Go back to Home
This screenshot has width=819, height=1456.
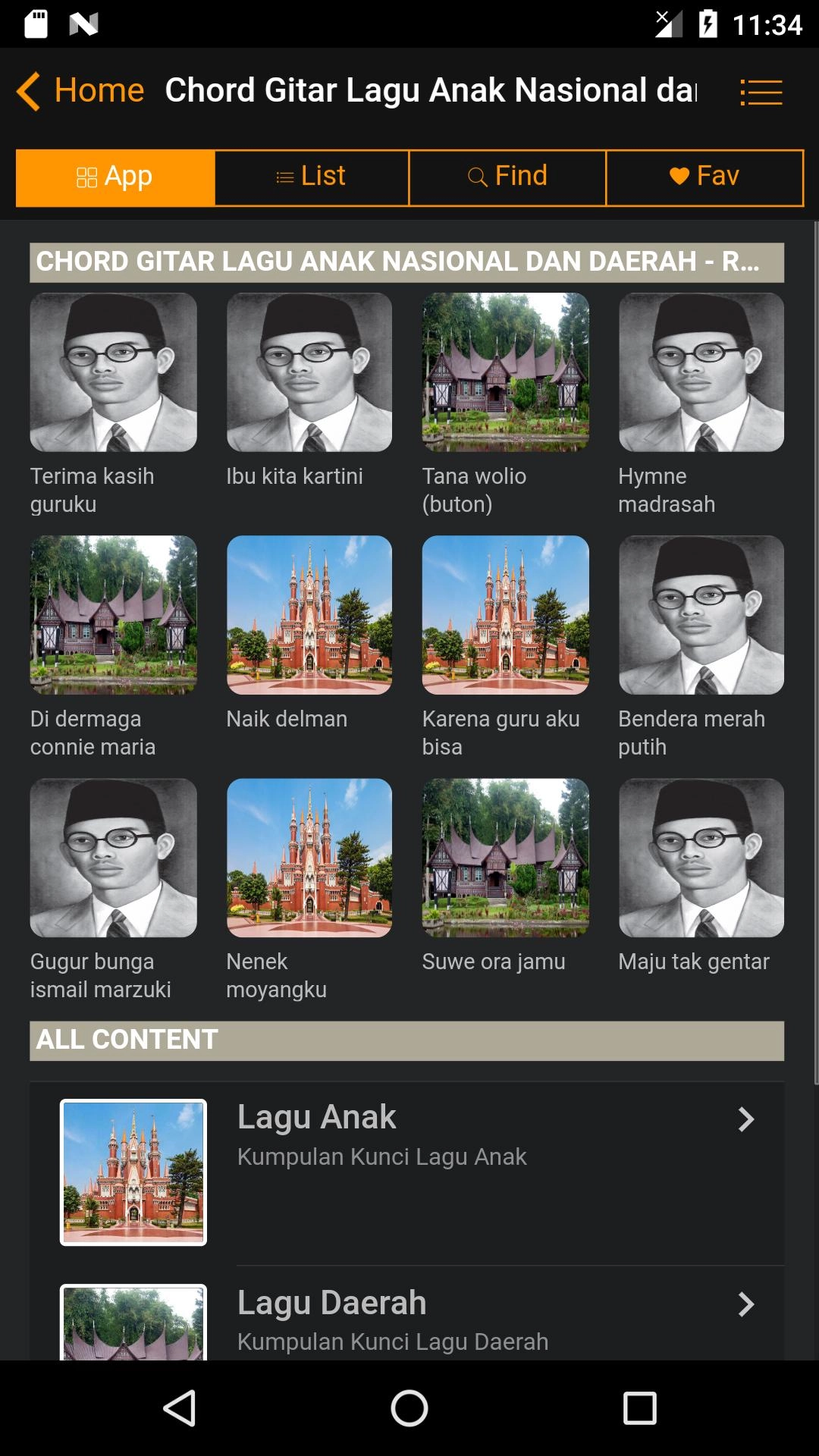pyautogui.click(x=81, y=91)
